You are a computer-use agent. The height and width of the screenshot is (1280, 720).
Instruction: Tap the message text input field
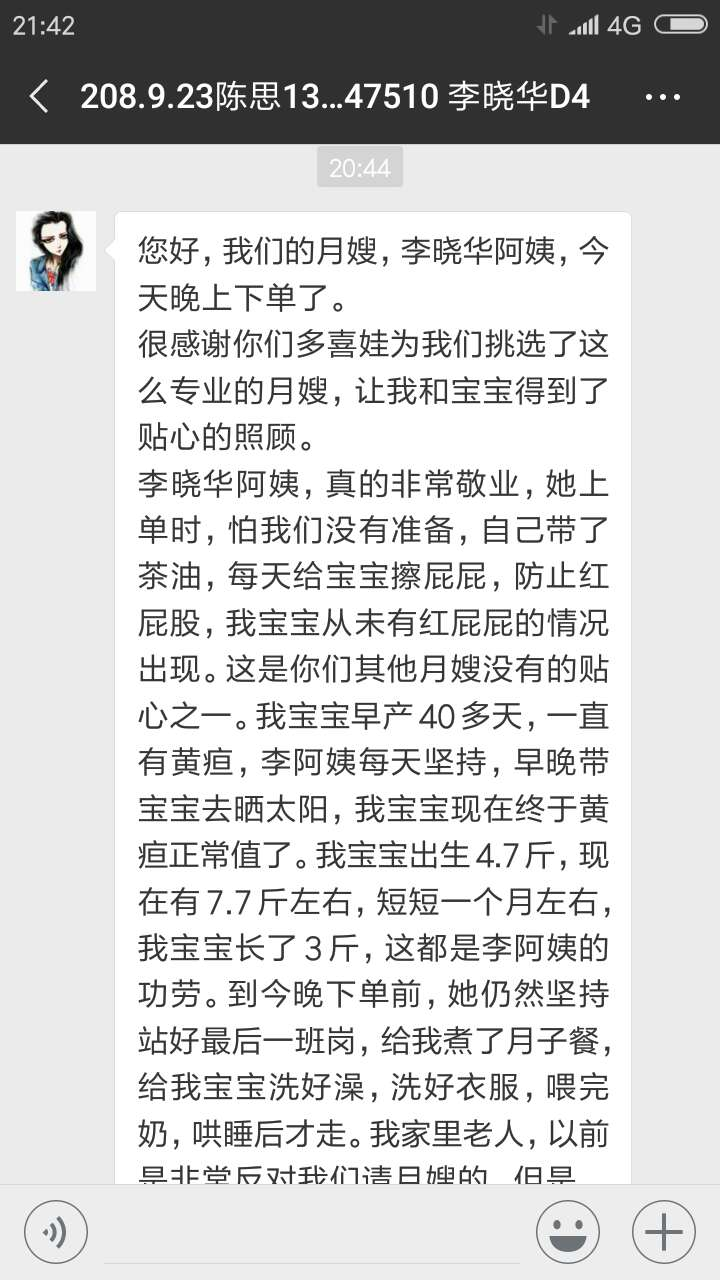(311, 1232)
